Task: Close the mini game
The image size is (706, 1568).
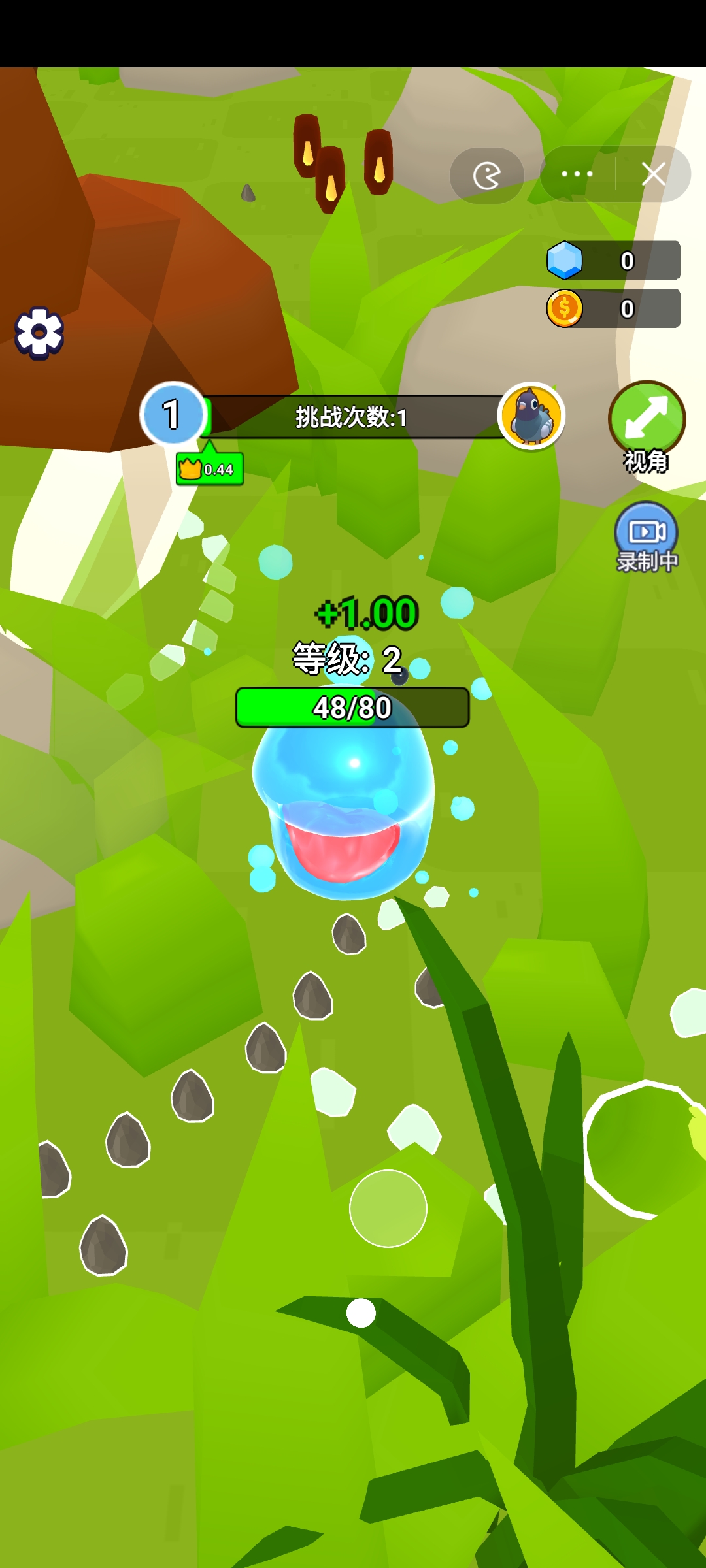Action: tap(653, 174)
